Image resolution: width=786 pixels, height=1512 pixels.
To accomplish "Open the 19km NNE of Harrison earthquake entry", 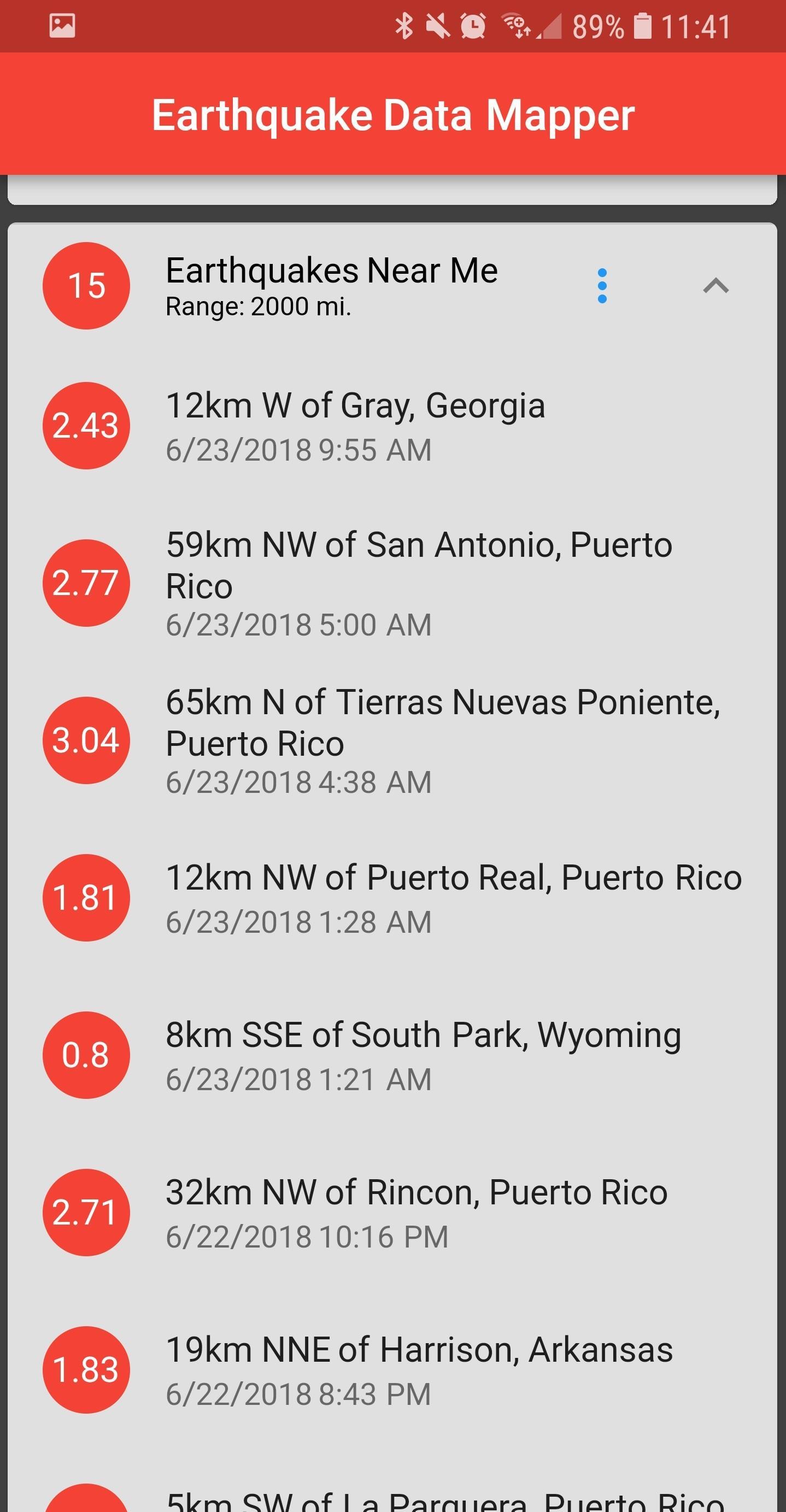I will pos(419,1353).
